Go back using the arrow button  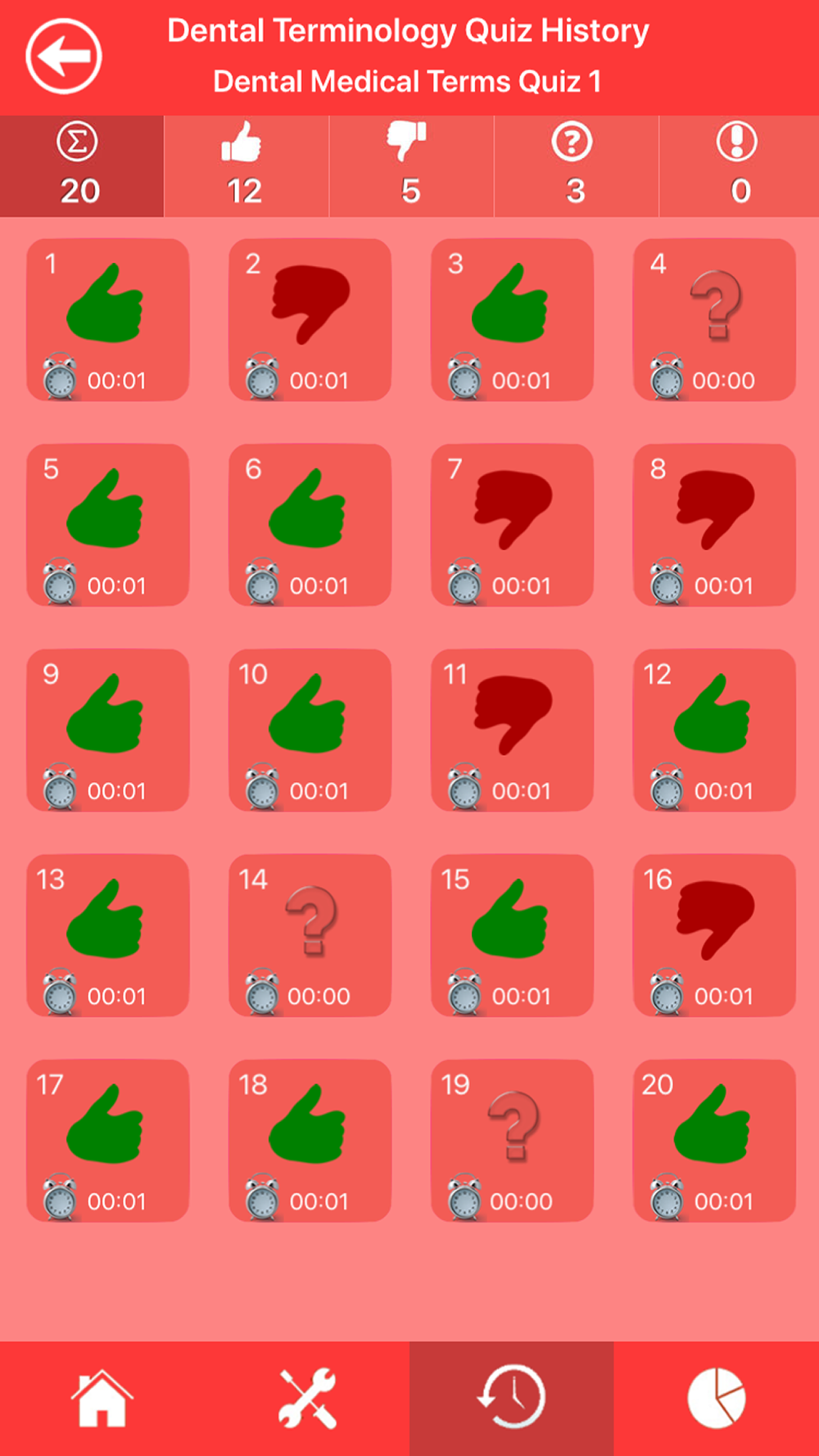(x=64, y=57)
